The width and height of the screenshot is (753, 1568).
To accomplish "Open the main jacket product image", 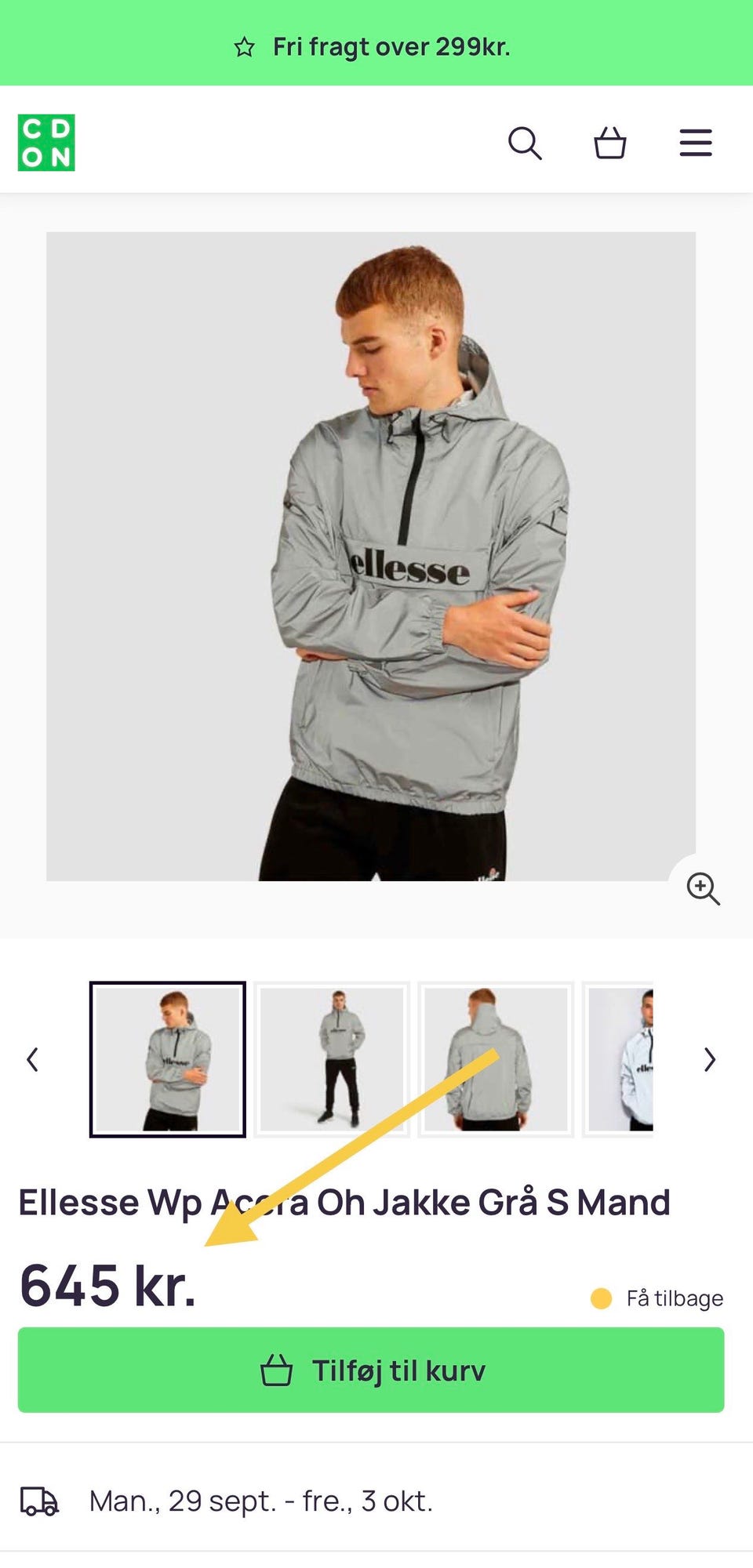I will tap(370, 556).
